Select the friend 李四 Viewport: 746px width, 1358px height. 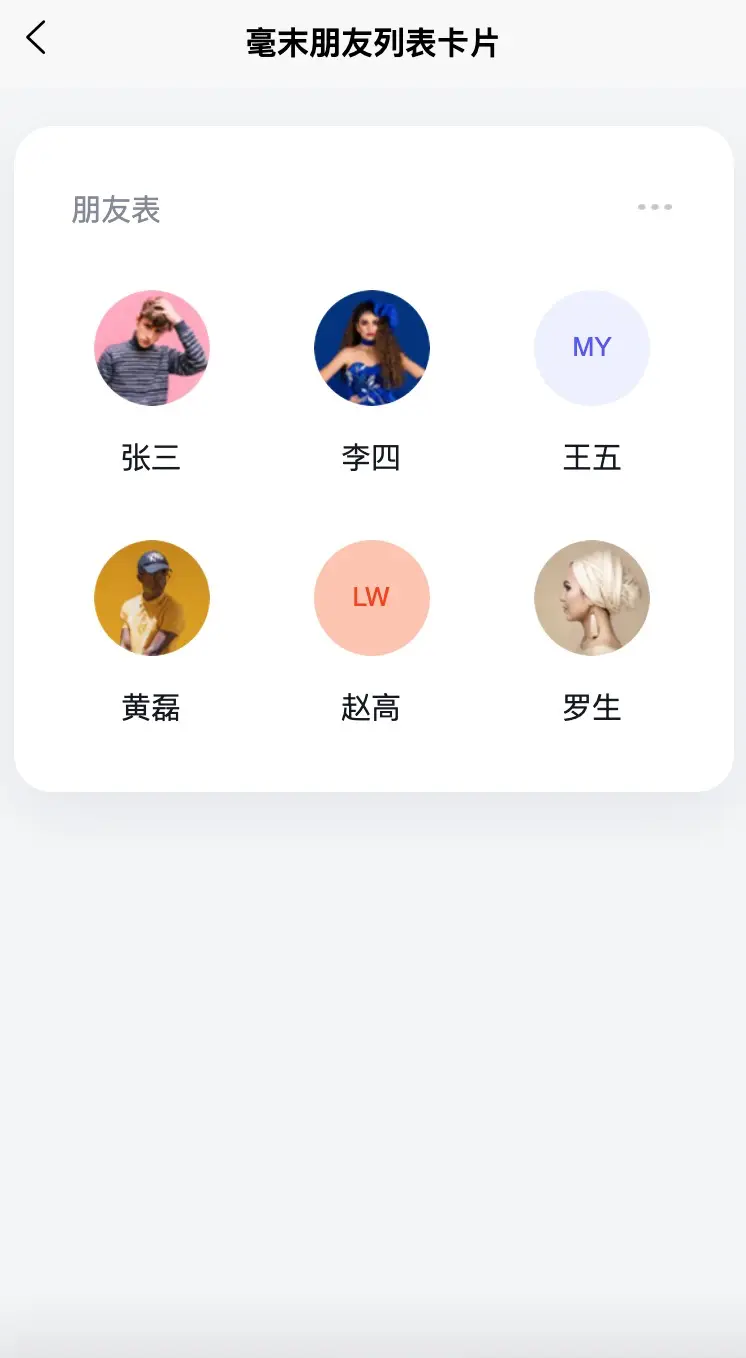(372, 348)
